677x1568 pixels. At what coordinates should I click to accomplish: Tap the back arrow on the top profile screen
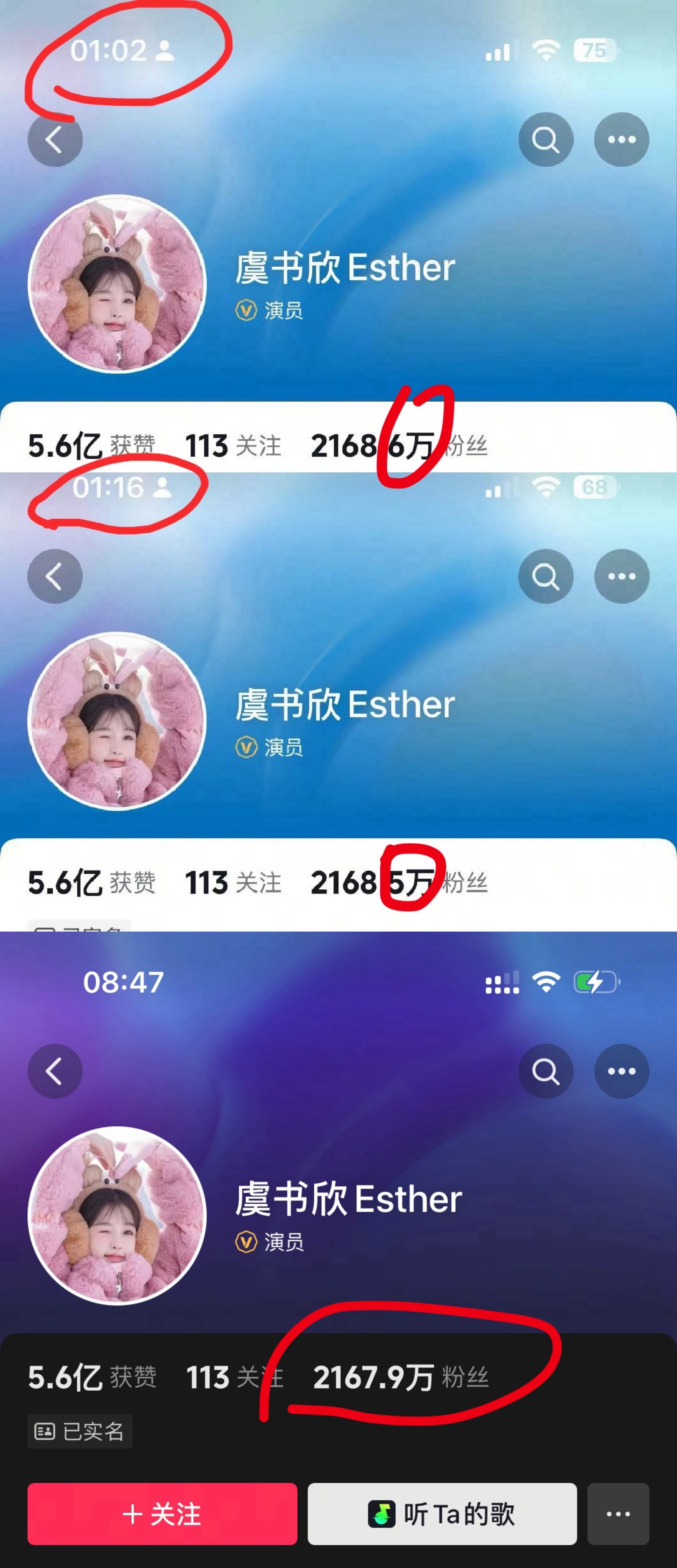tap(55, 140)
